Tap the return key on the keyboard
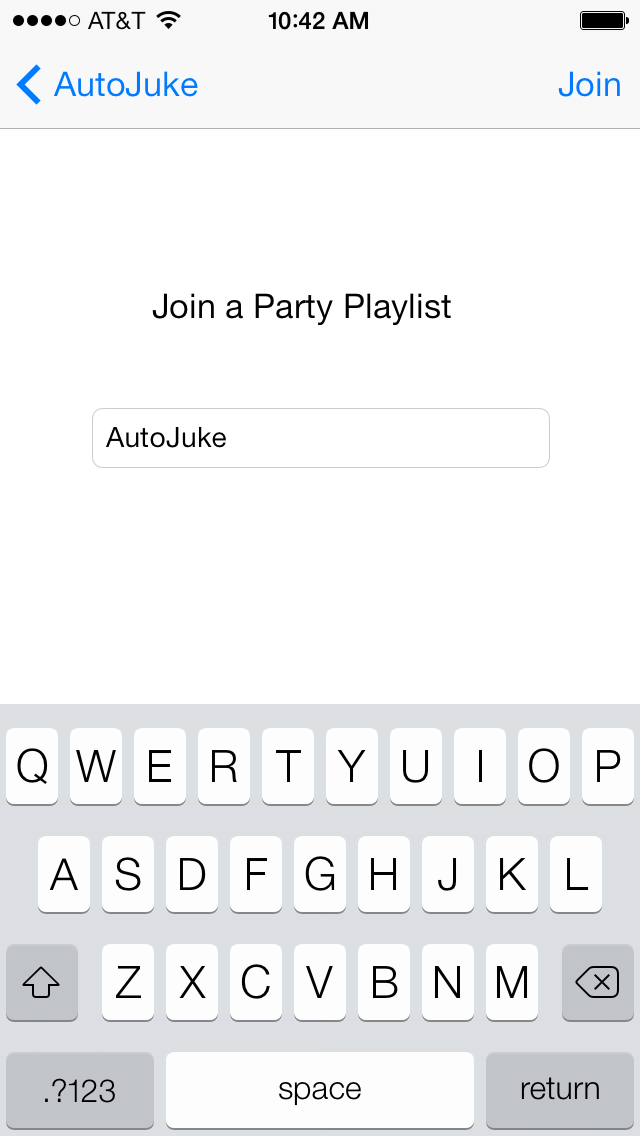640x1136 pixels. click(559, 1089)
